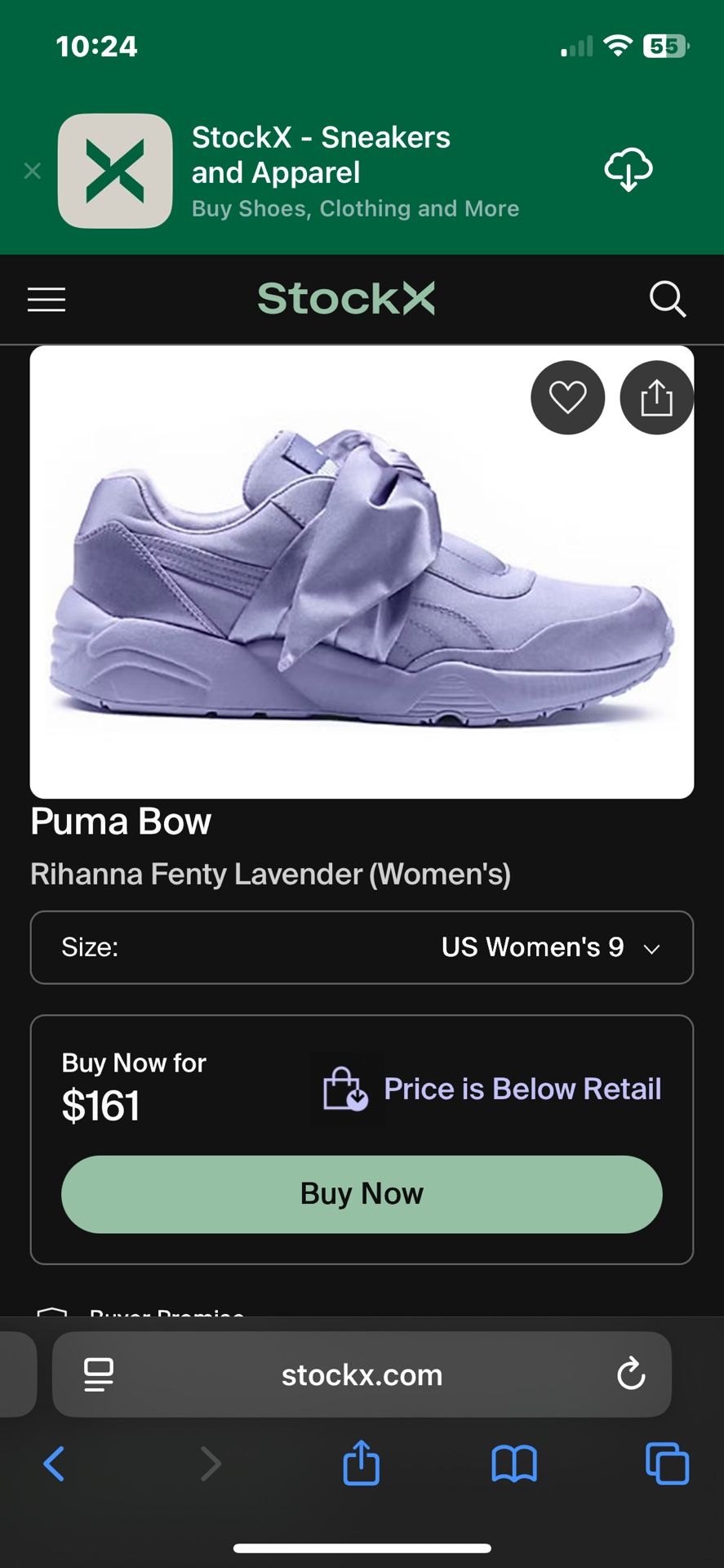Toggle the Buyer Promise section
Screen dimensions: 724x1568
point(163,1311)
